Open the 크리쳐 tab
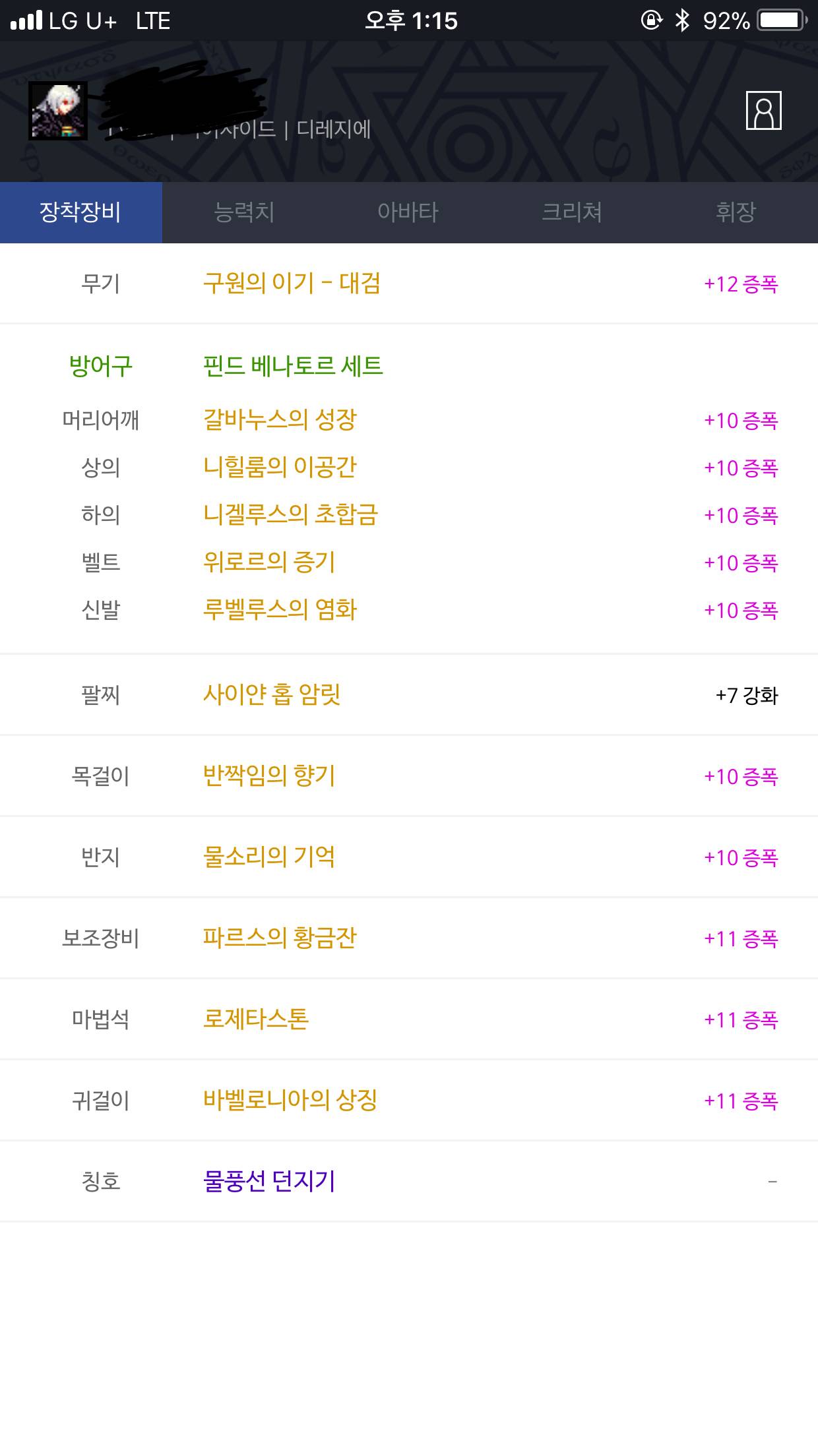Viewport: 818px width, 1456px height. 571,212
